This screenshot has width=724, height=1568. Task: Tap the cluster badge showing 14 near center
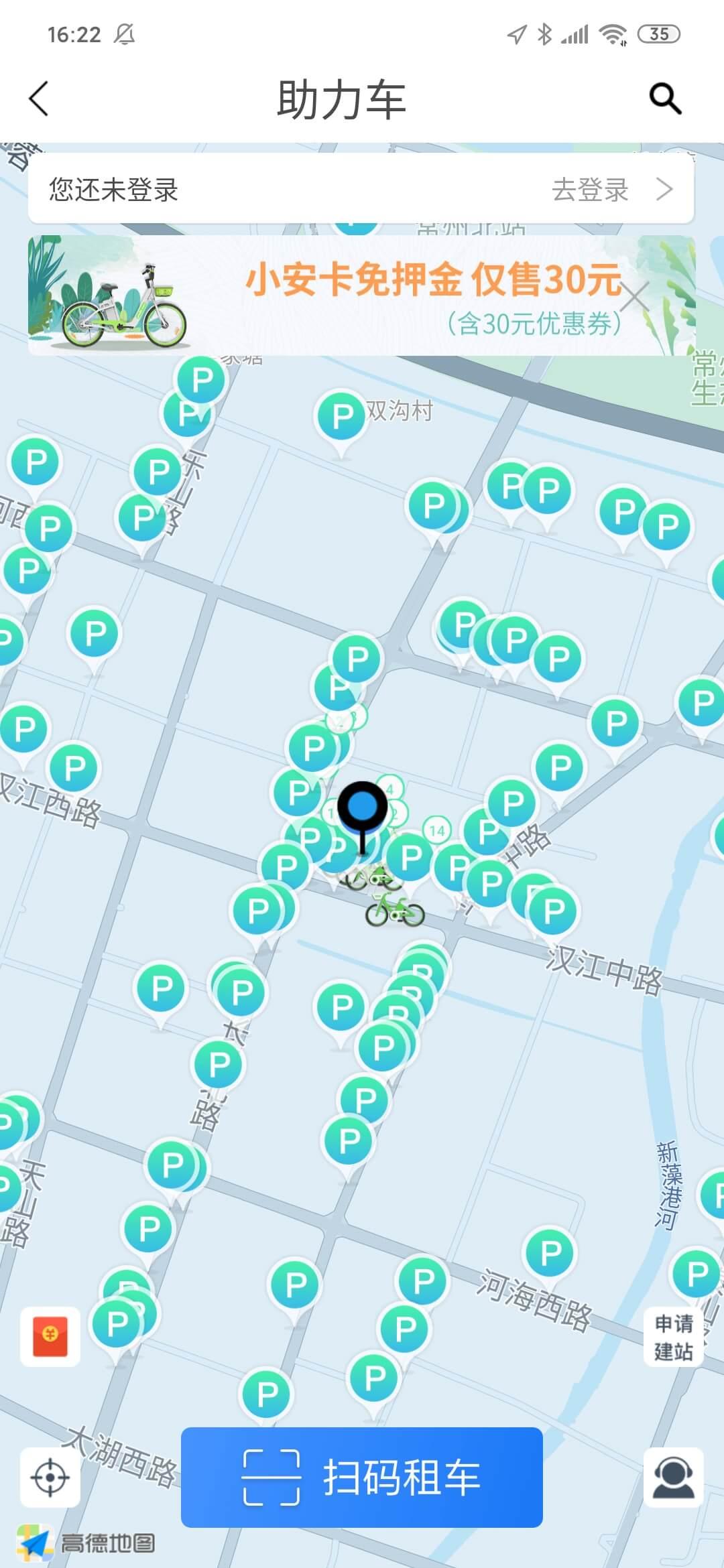pos(436,829)
